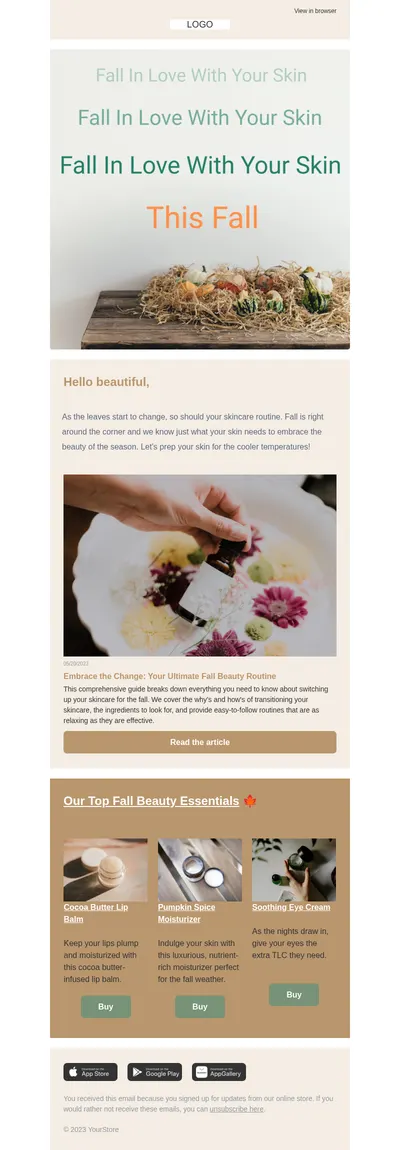Tap the Read the article button
This screenshot has width=400, height=1150.
click(200, 742)
